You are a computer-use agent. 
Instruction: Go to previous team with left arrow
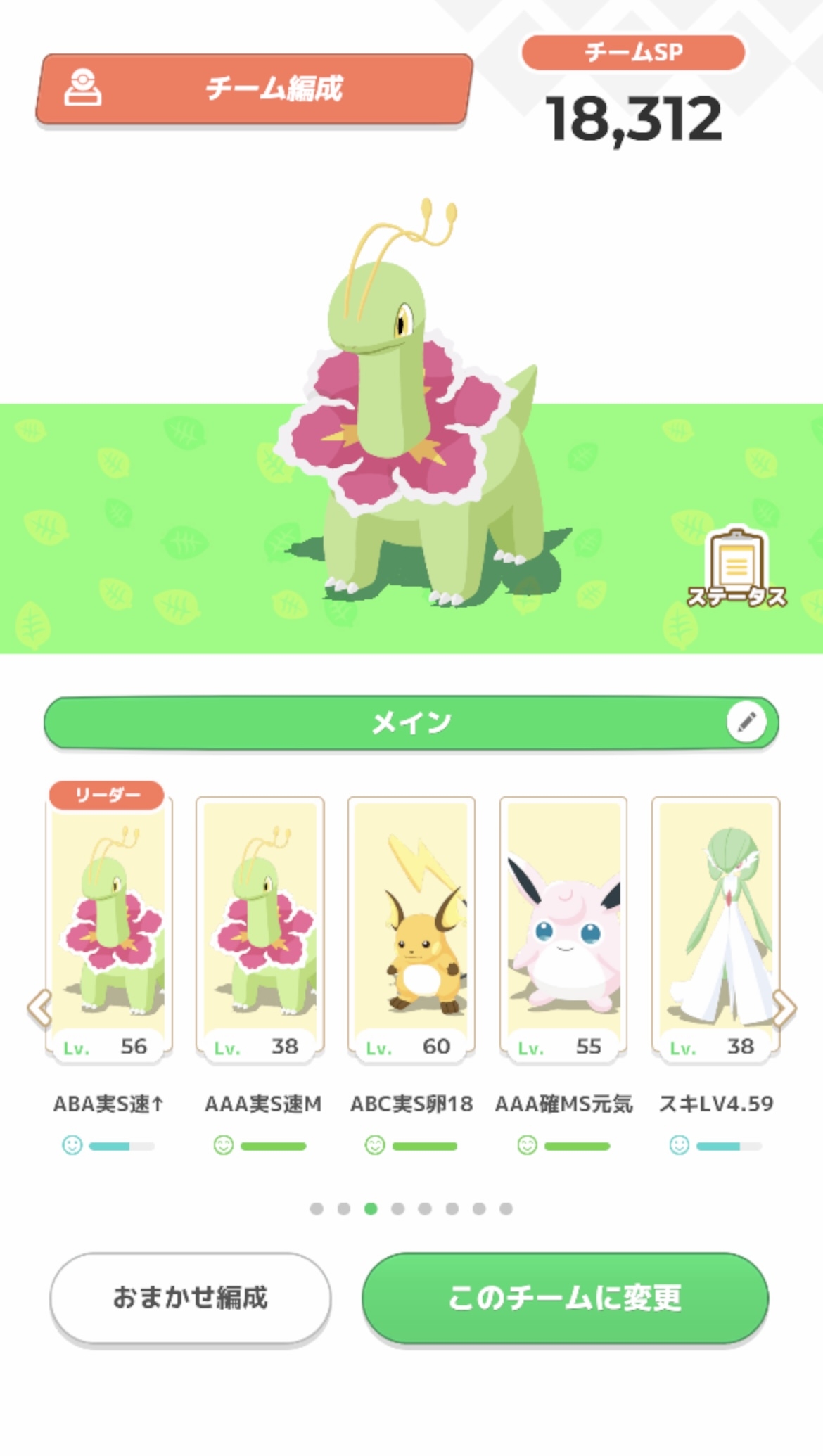click(x=39, y=1008)
